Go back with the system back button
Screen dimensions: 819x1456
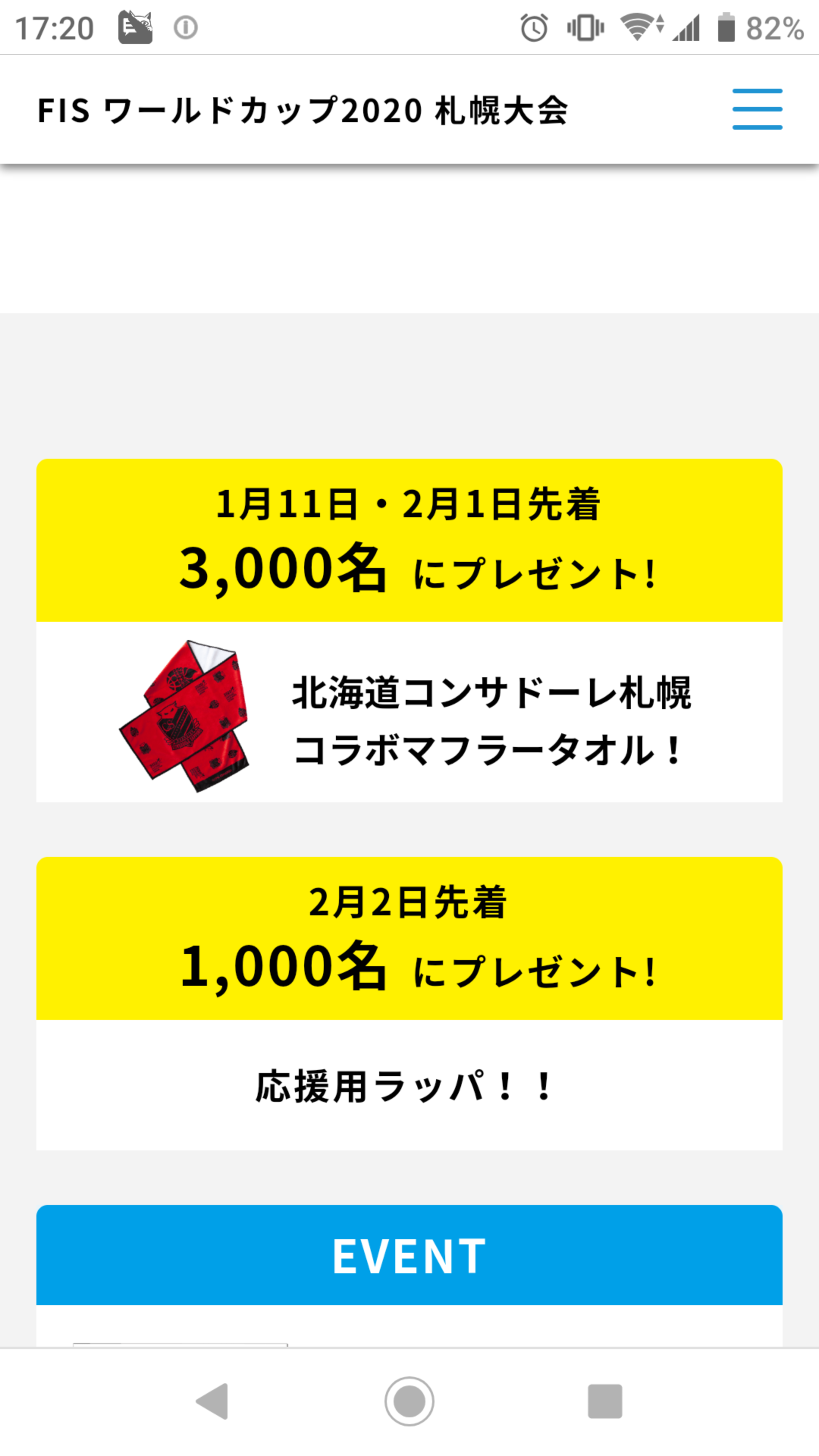(x=213, y=1401)
